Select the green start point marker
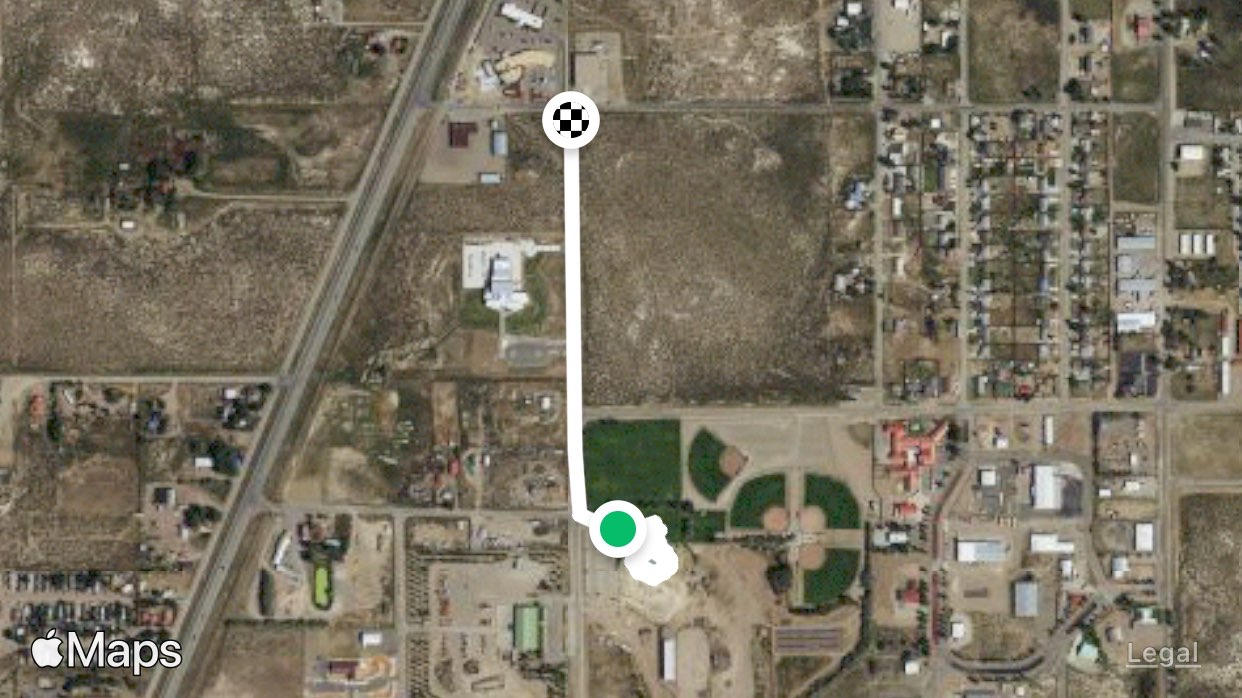The image size is (1242, 698). click(x=618, y=528)
